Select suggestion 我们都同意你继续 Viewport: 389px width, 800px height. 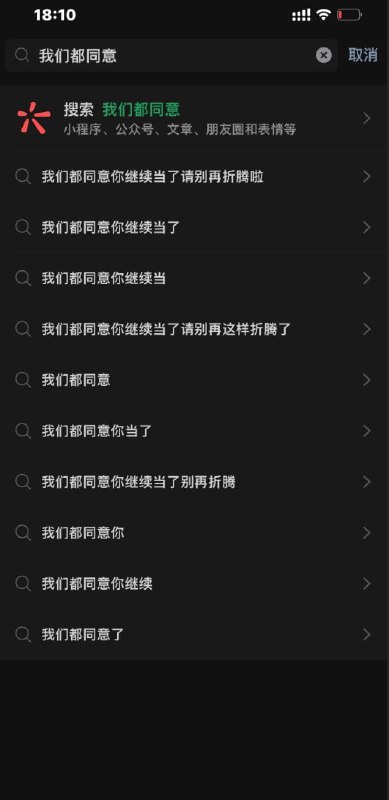[194, 584]
